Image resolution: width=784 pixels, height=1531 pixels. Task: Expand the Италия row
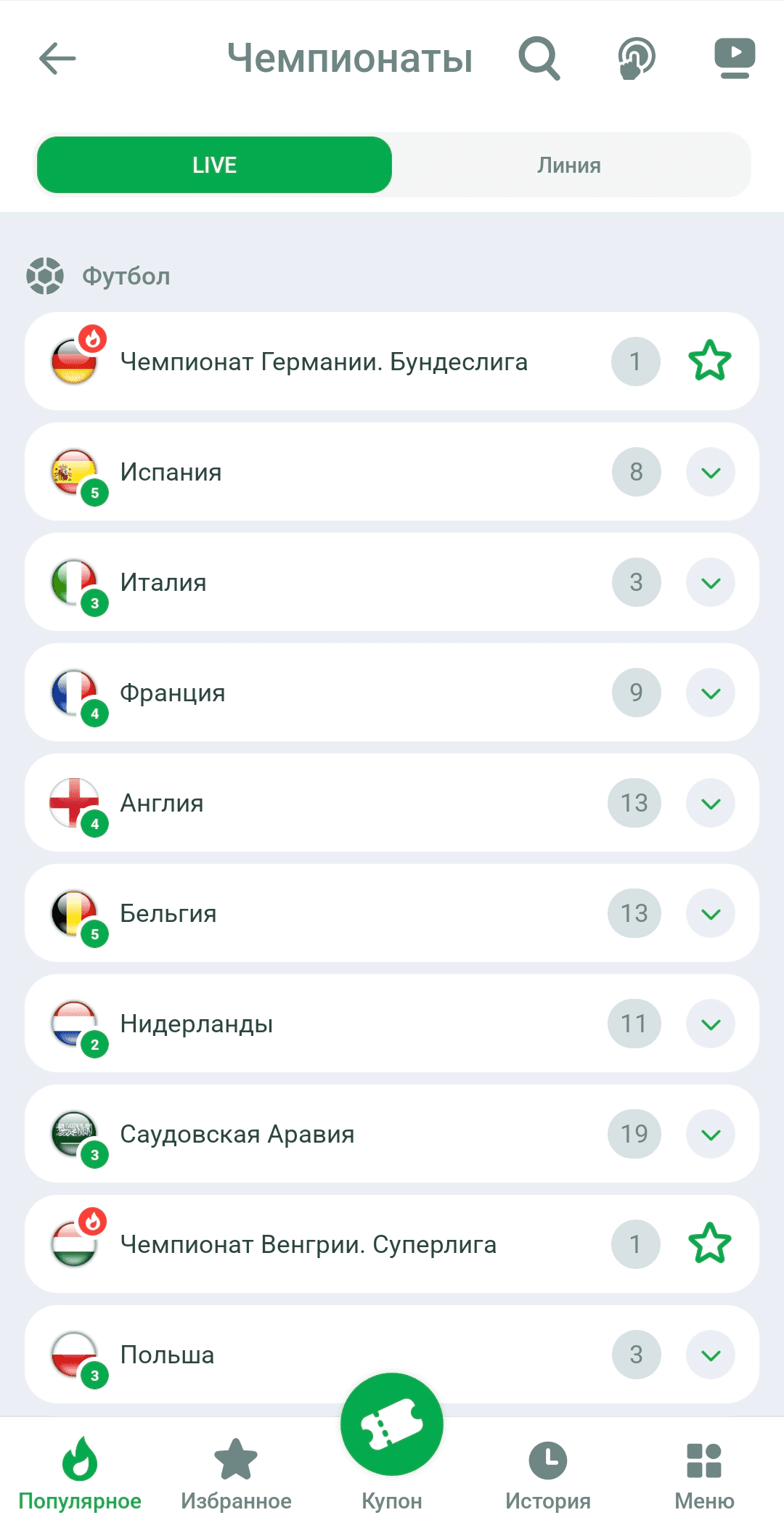711,583
